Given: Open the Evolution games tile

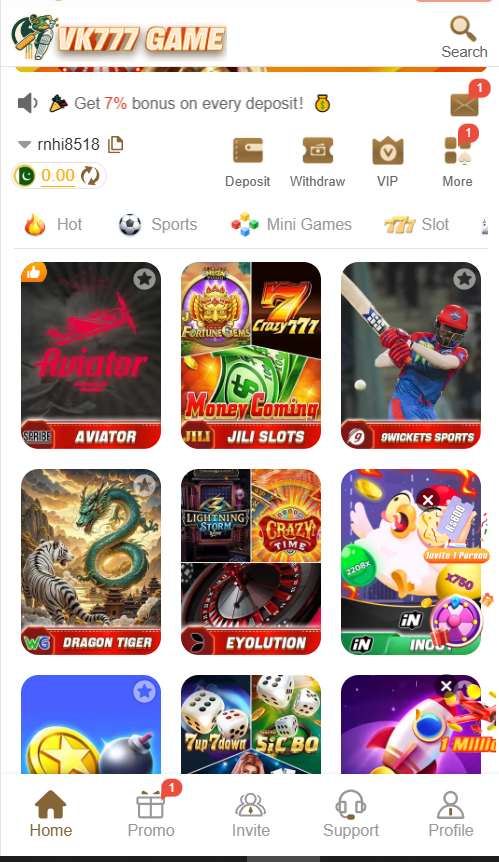Looking at the screenshot, I should (251, 562).
